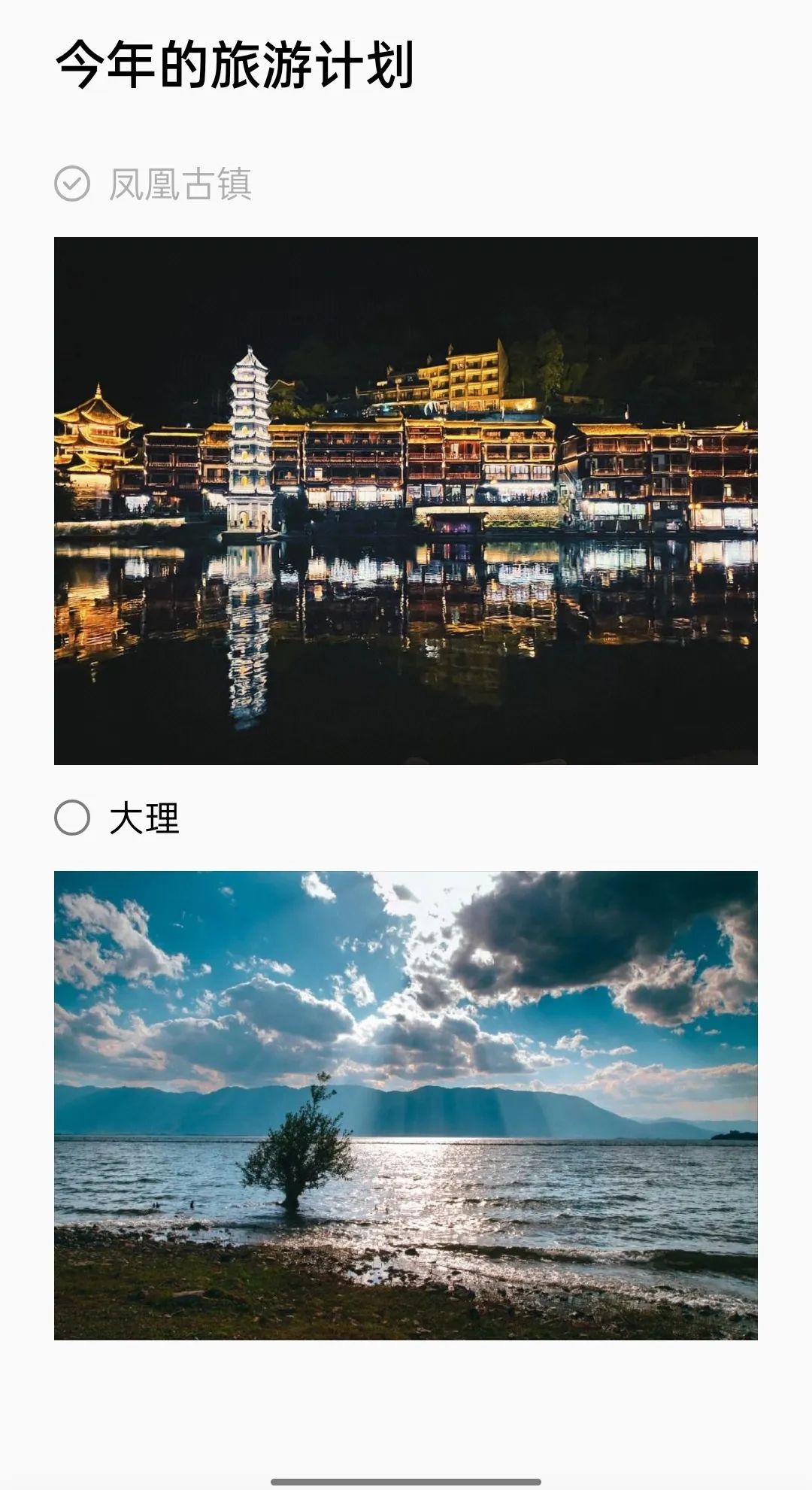Edit the title 今年的旅游计划
The width and height of the screenshot is (812, 1490).
coord(235,65)
